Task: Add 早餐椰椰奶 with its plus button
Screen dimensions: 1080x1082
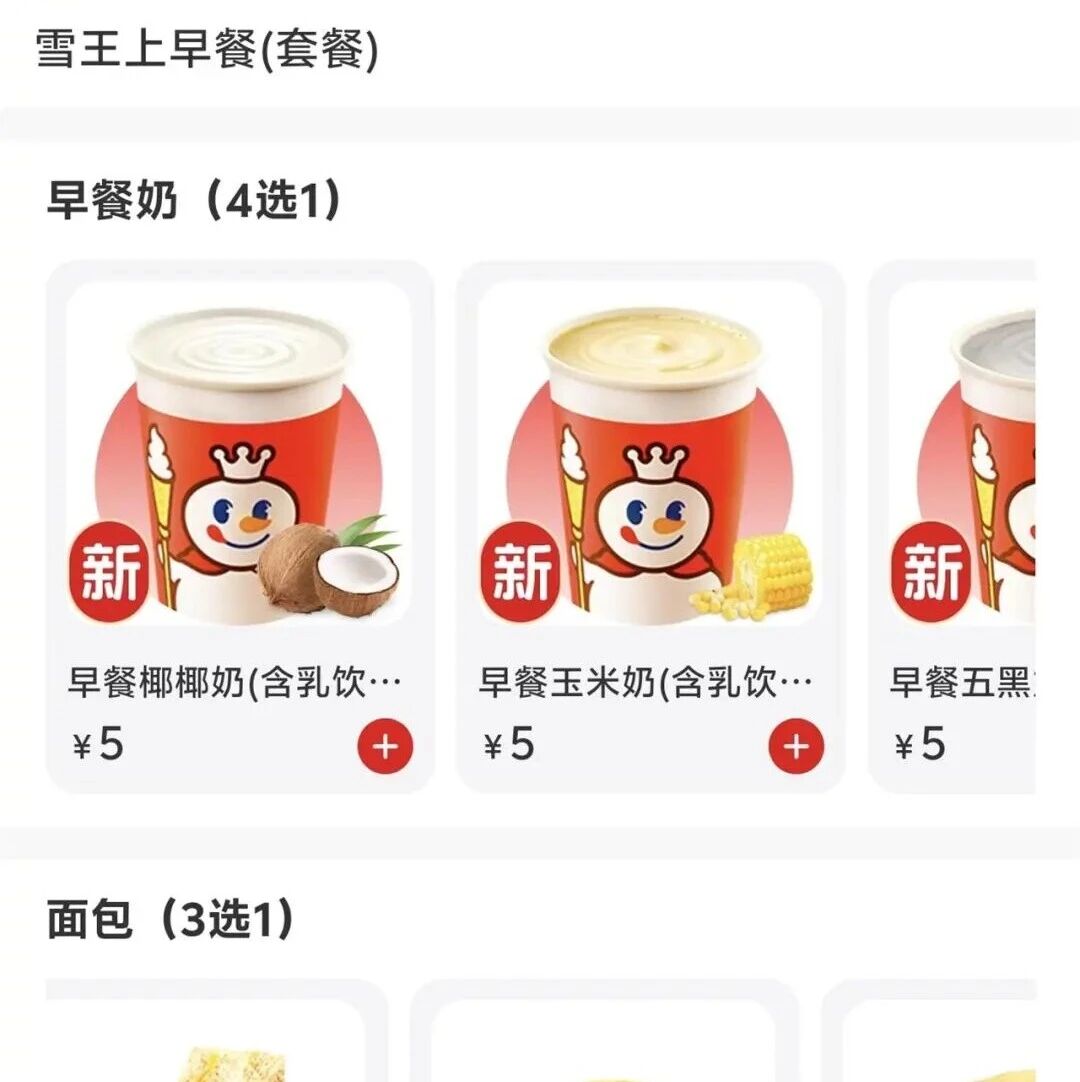Action: click(385, 746)
